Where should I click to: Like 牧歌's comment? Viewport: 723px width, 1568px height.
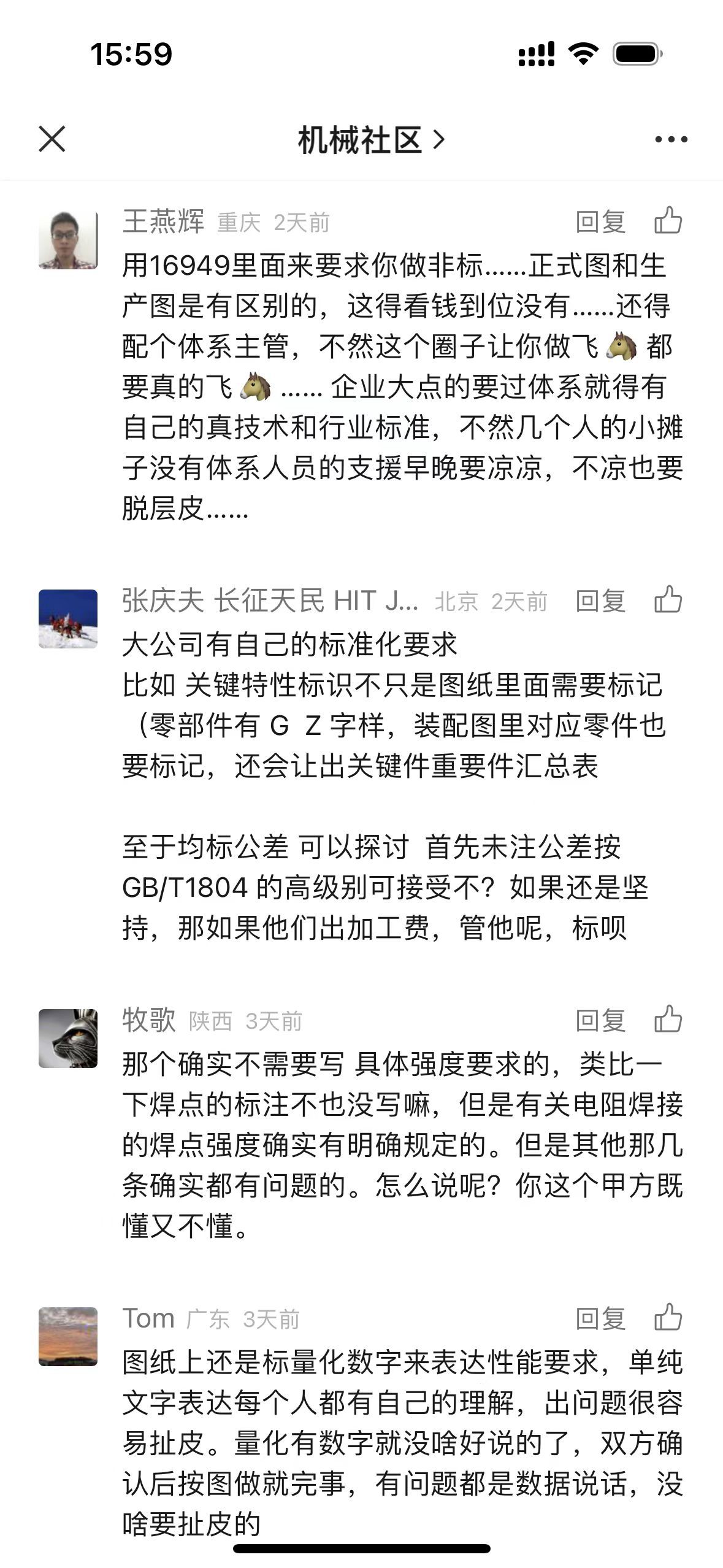pyautogui.click(x=668, y=1019)
